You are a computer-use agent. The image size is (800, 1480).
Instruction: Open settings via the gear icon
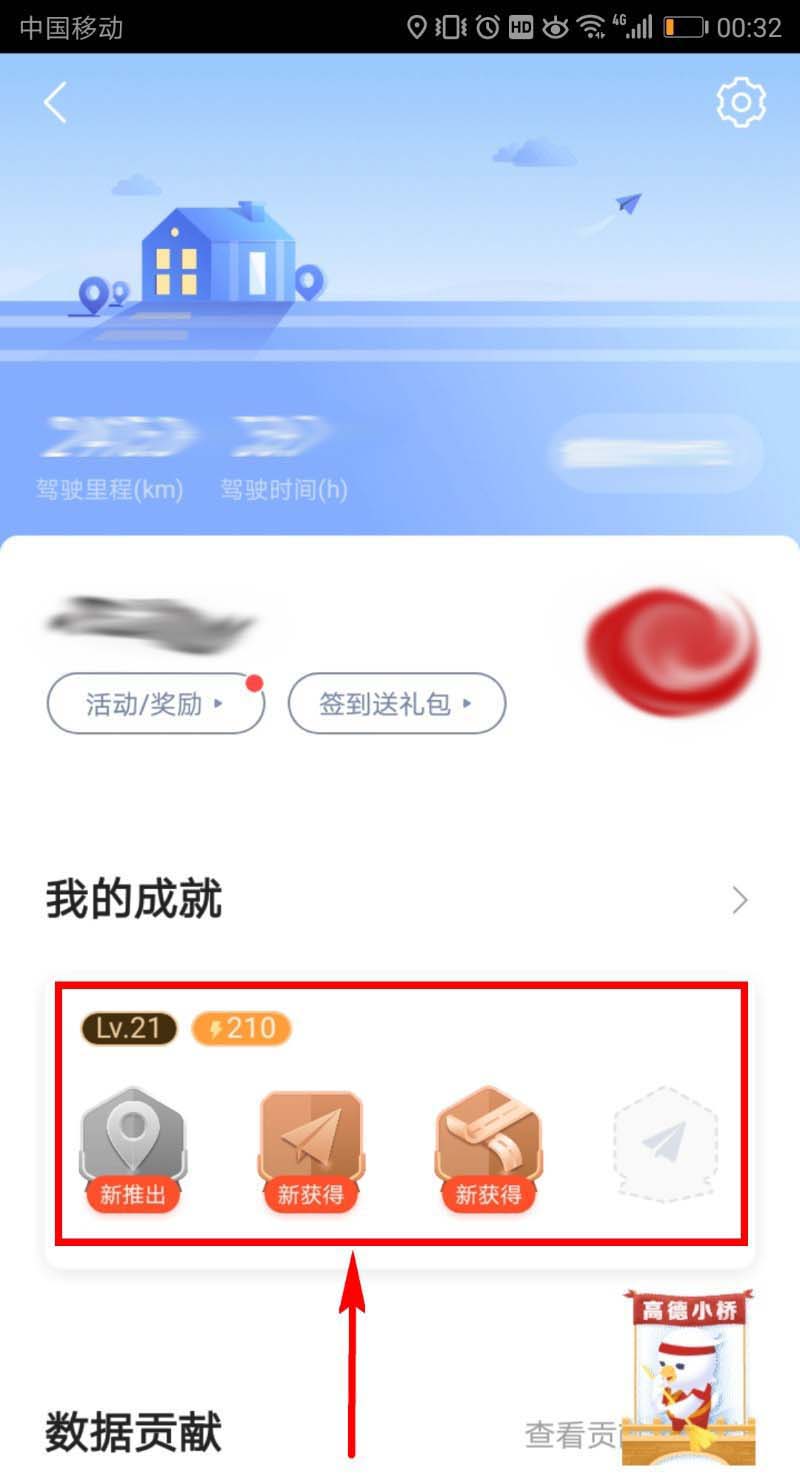741,102
